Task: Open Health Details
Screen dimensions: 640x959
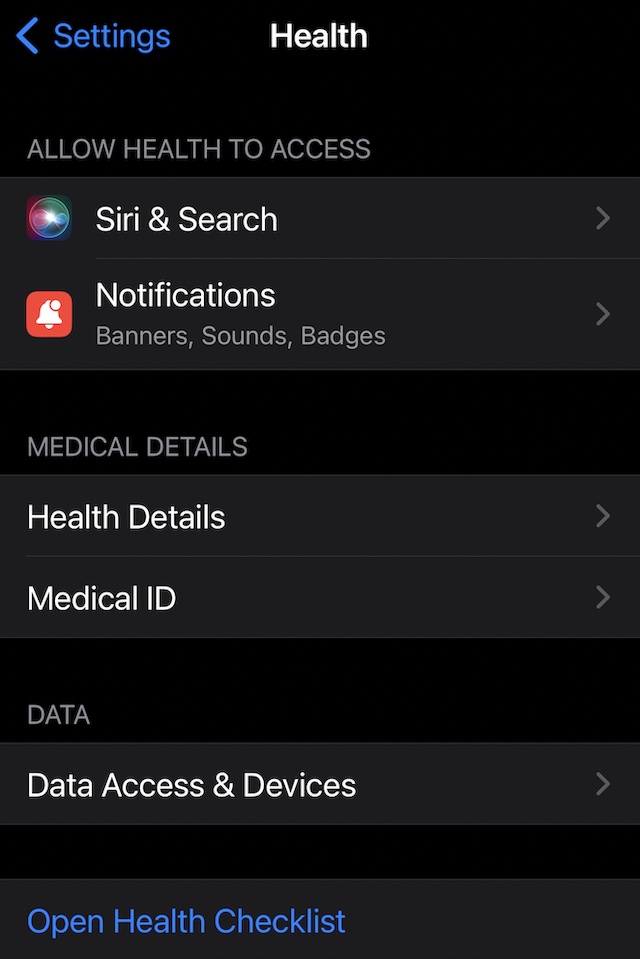Action: coord(319,517)
